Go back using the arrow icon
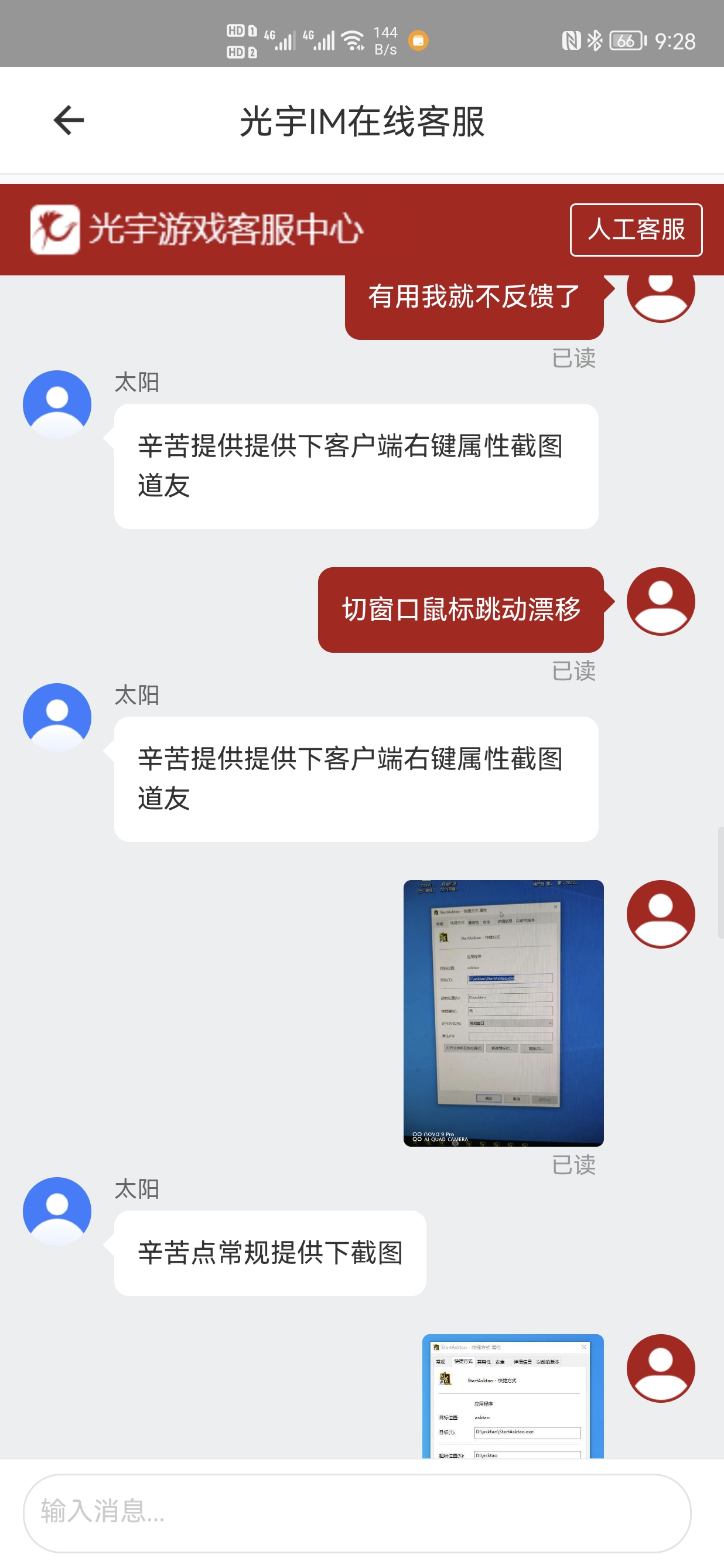Image resolution: width=724 pixels, height=1568 pixels. pos(68,121)
